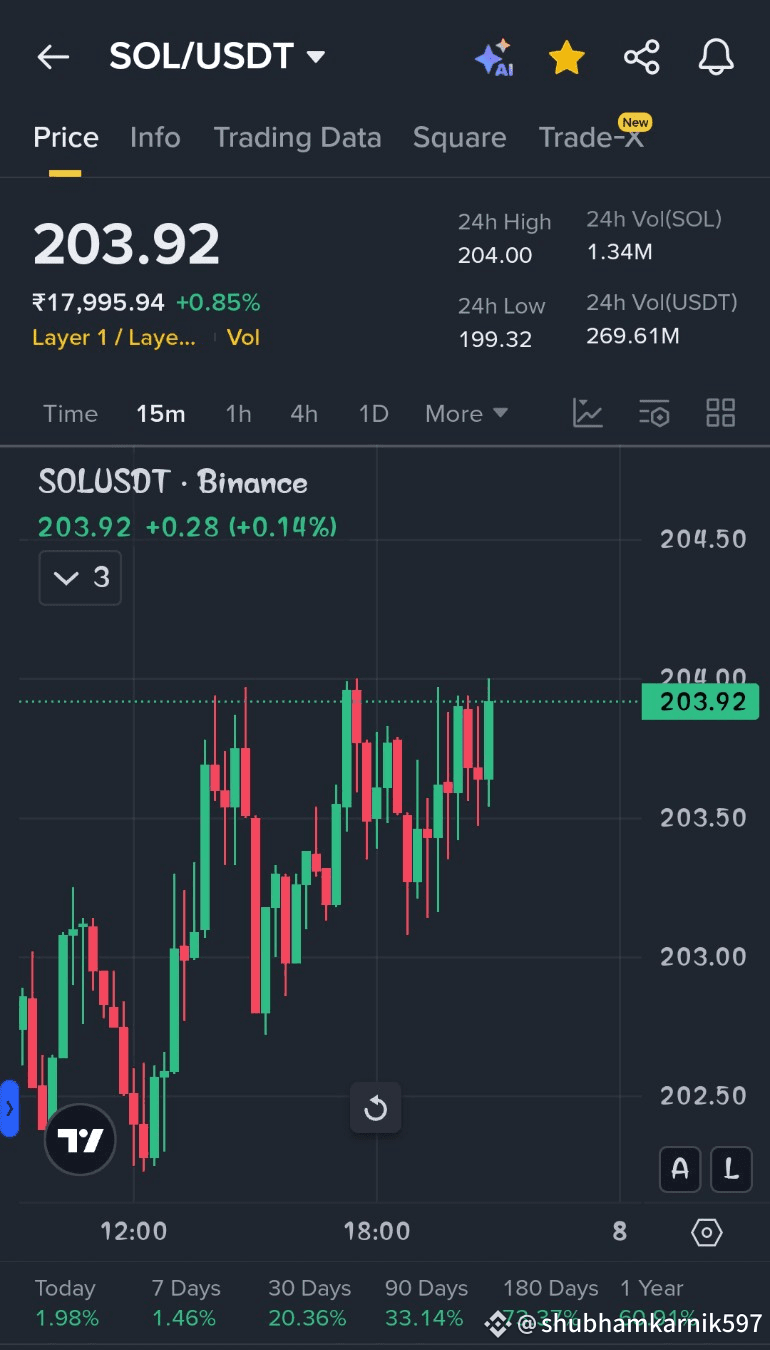Enable the logarithmic scale L button
The image size is (770, 1350).
click(x=731, y=1168)
